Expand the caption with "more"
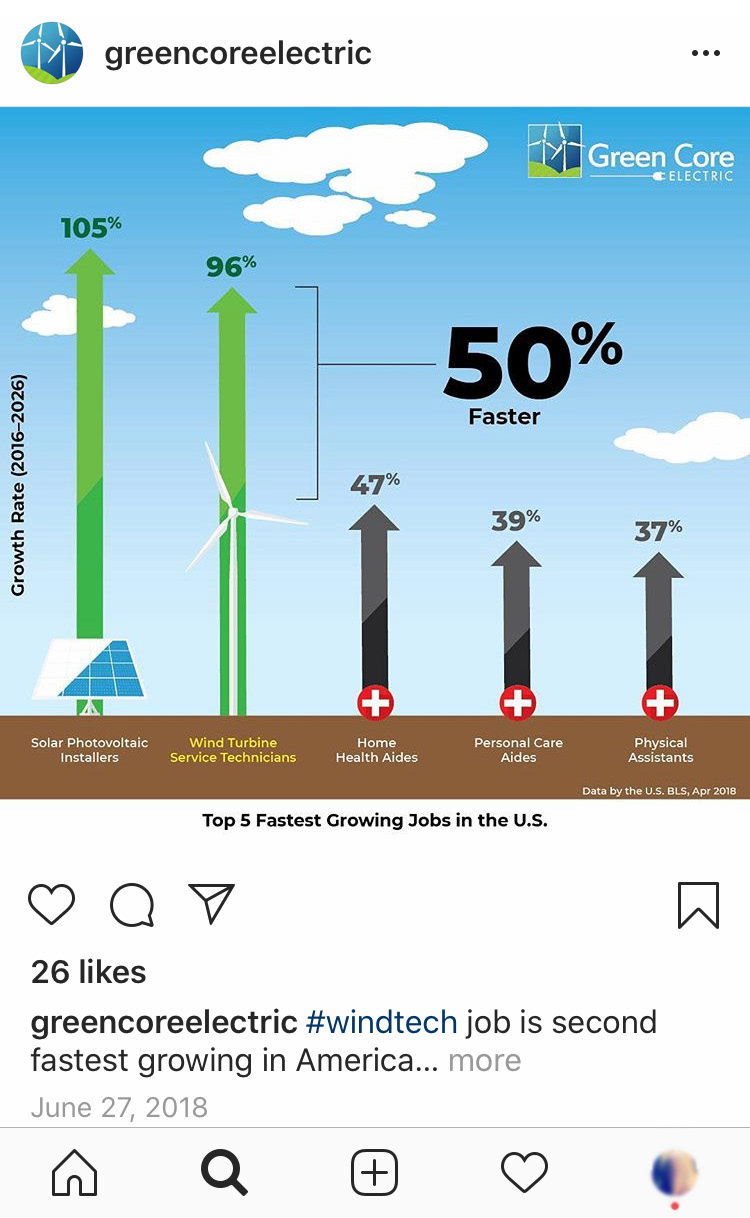This screenshot has height=1218, width=750. (x=485, y=1060)
